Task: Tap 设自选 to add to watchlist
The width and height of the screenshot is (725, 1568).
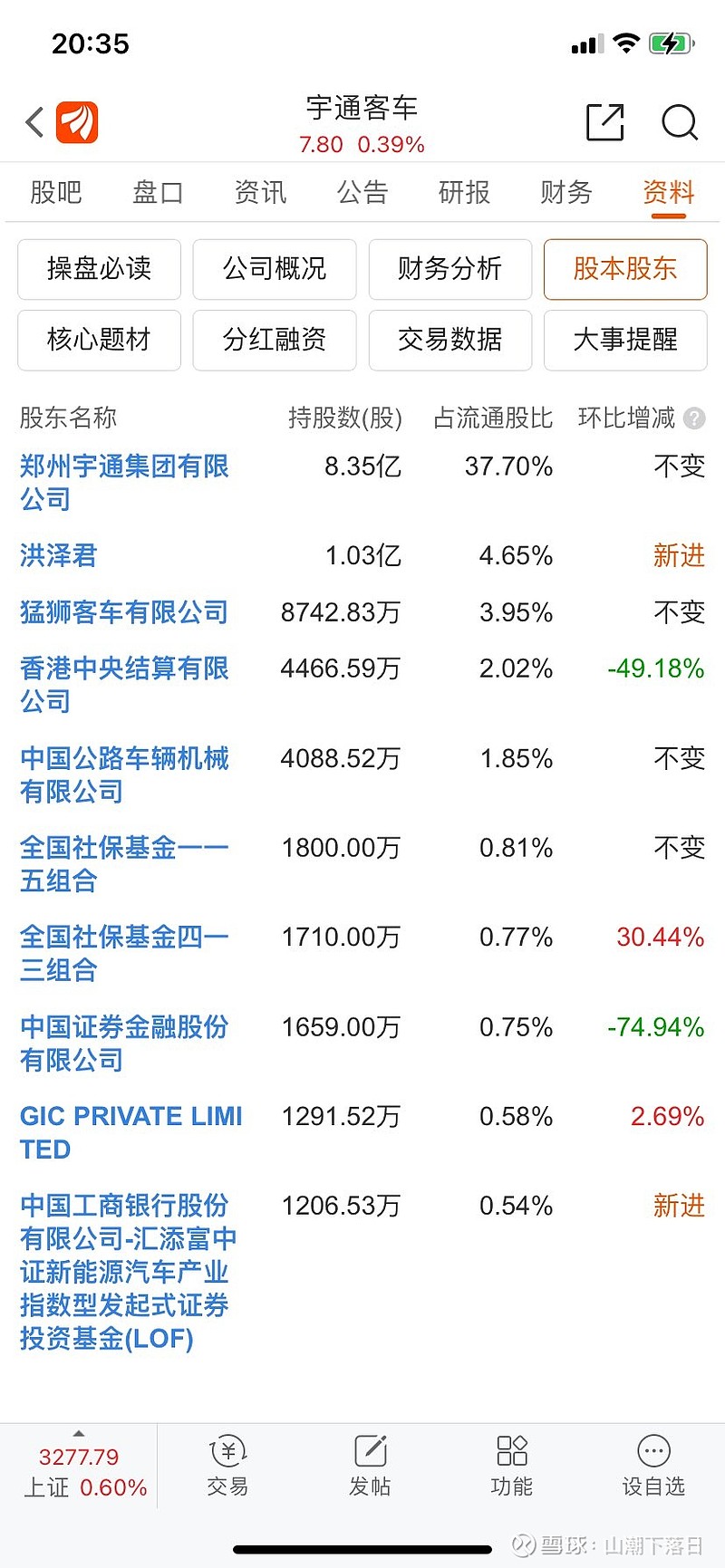Action: (653, 1465)
